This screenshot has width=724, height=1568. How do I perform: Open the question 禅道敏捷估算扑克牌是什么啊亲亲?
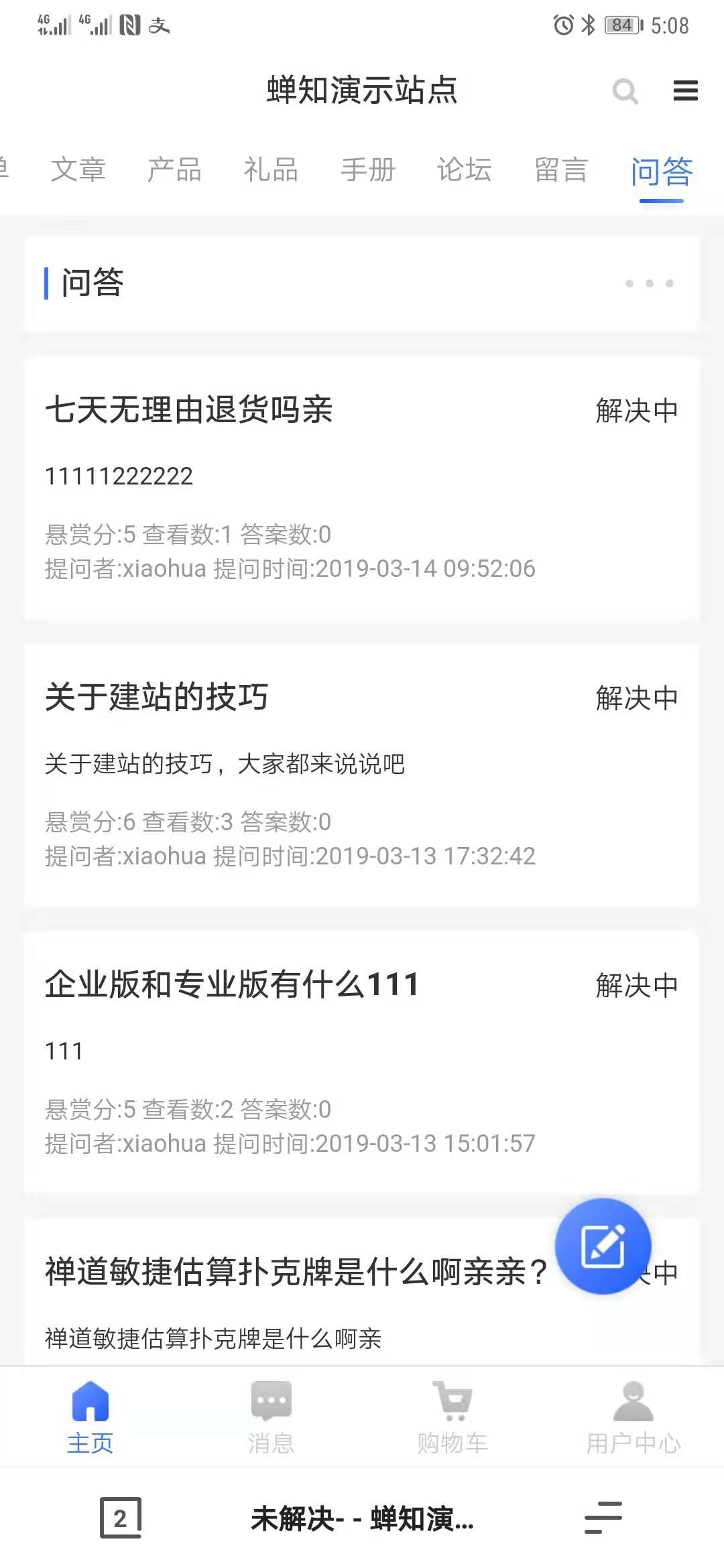(296, 1272)
